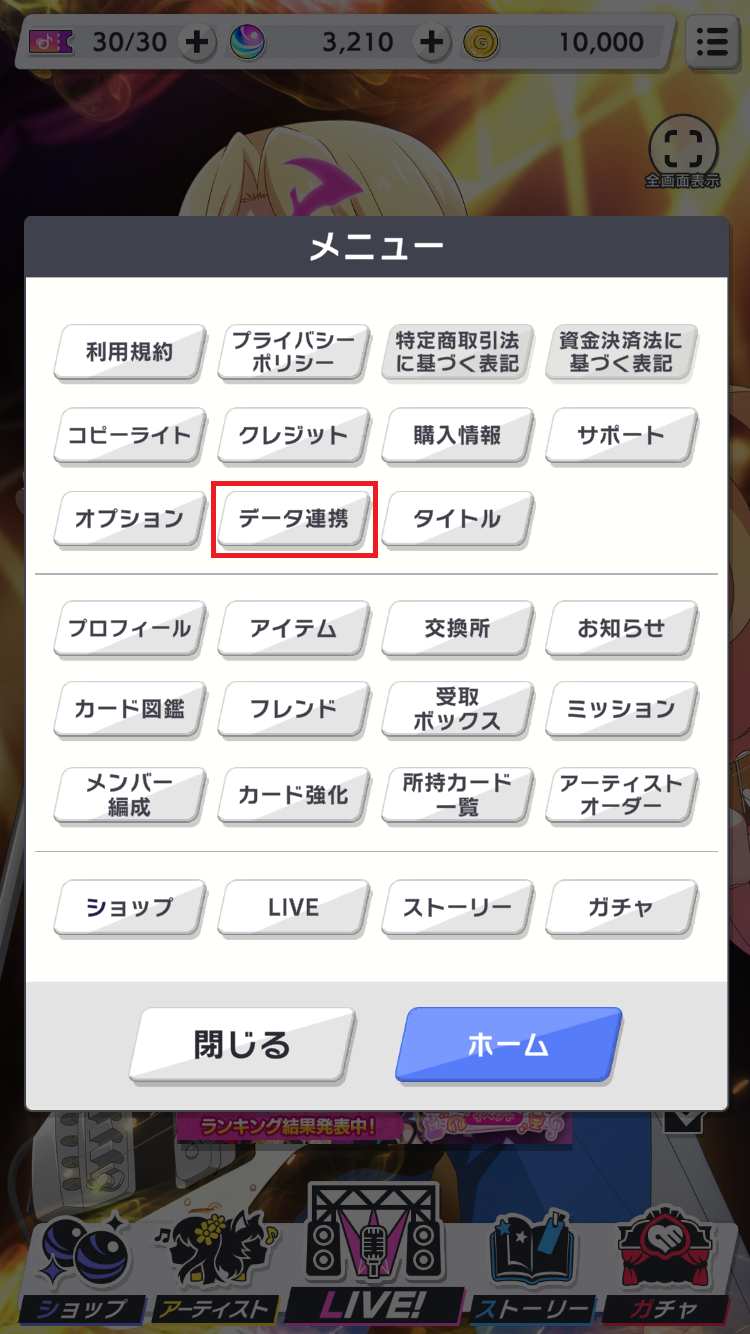Check お知らせ

[621, 628]
